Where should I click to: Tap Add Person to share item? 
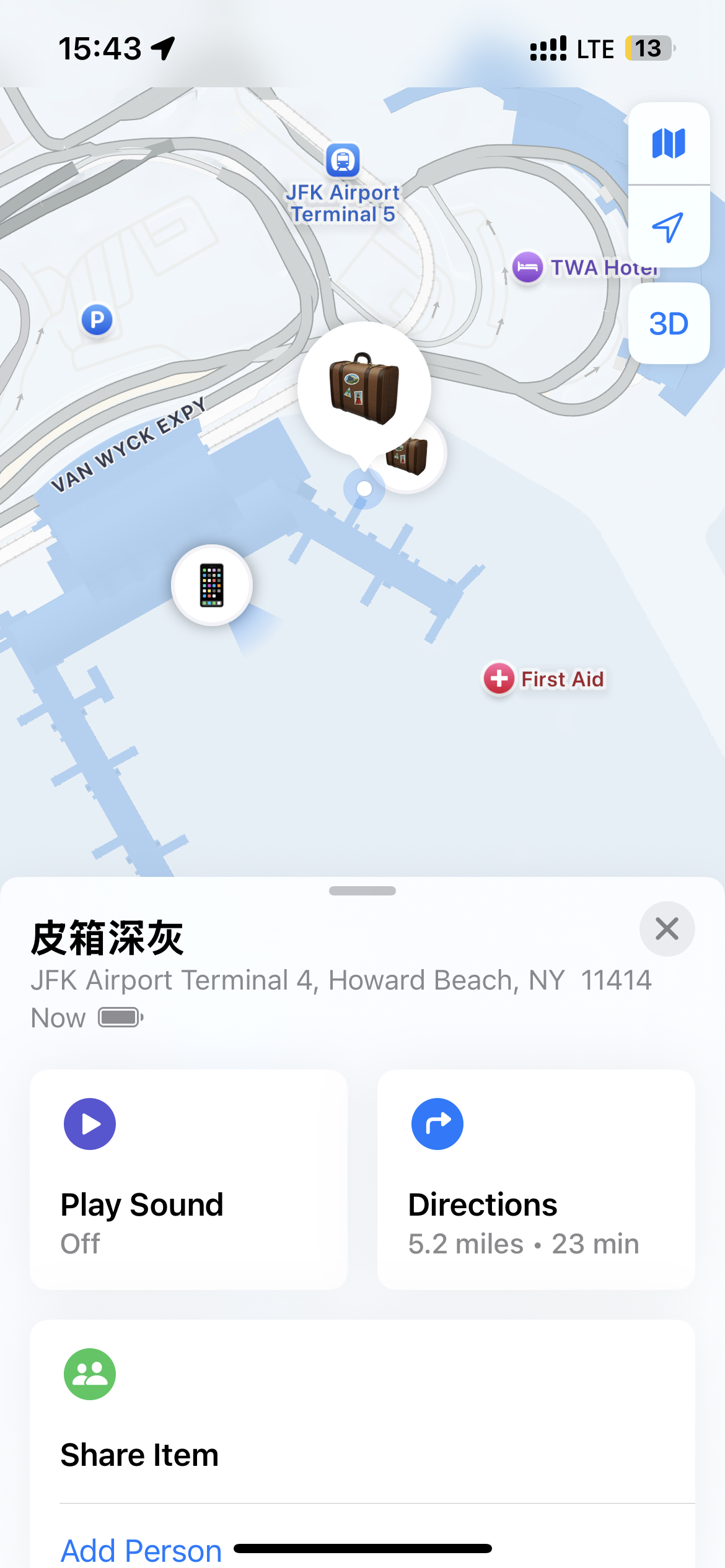(x=141, y=1549)
